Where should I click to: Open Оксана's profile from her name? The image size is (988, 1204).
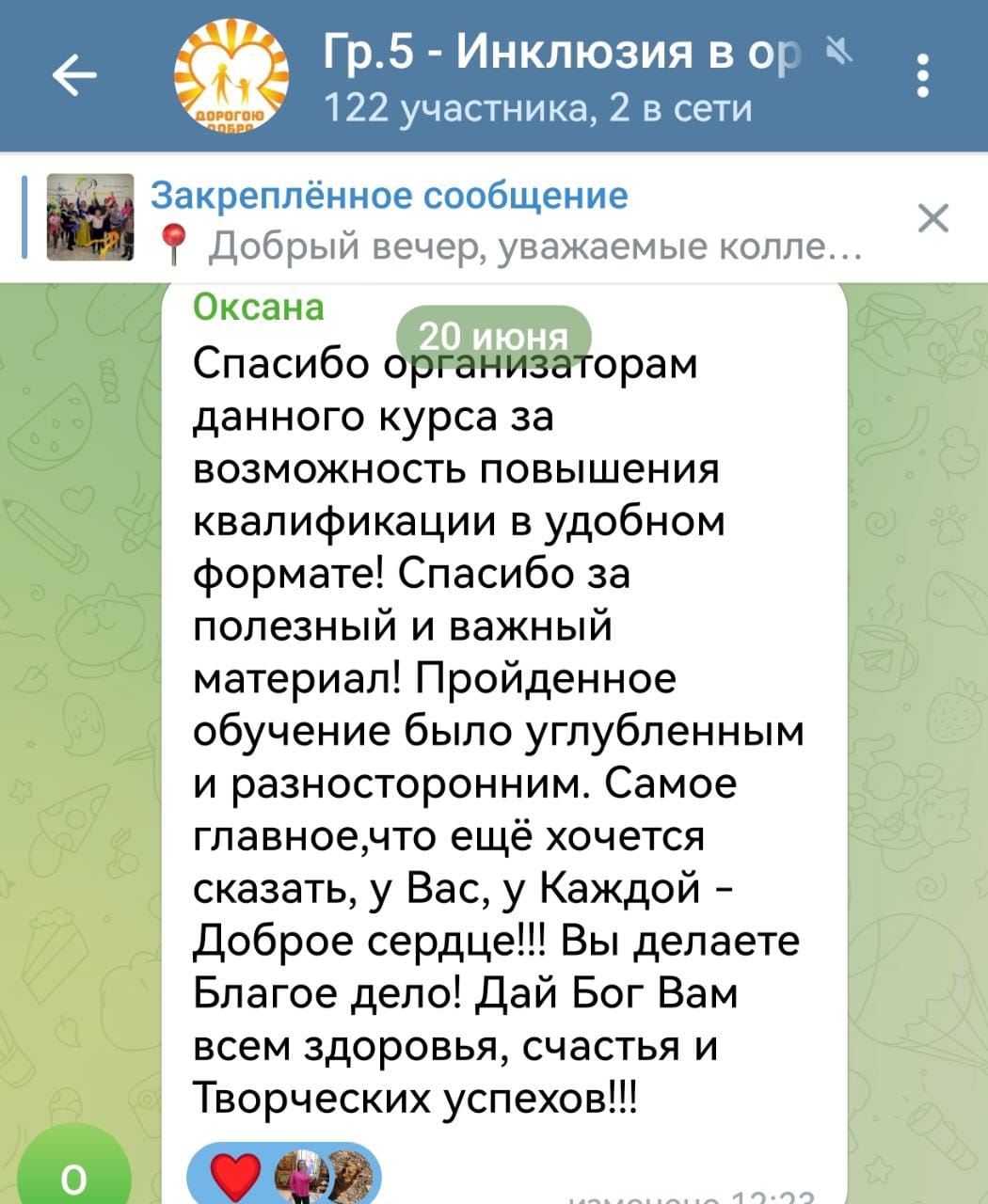coord(259,308)
